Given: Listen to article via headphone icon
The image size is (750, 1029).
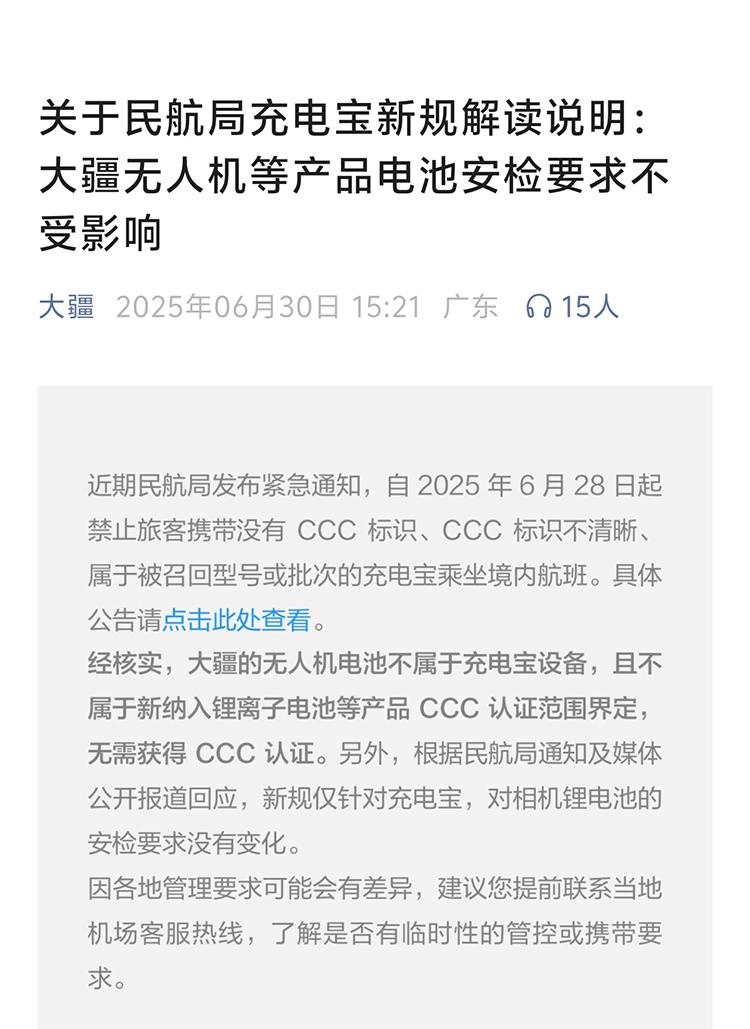Looking at the screenshot, I should point(539,307).
